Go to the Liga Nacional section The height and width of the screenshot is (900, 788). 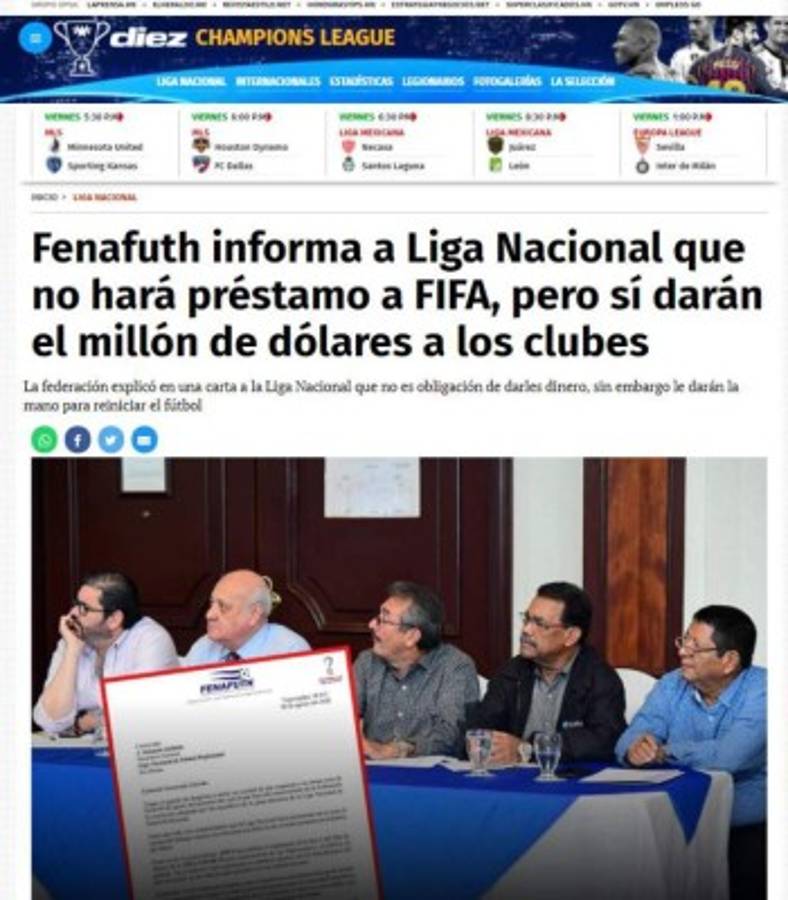point(191,81)
